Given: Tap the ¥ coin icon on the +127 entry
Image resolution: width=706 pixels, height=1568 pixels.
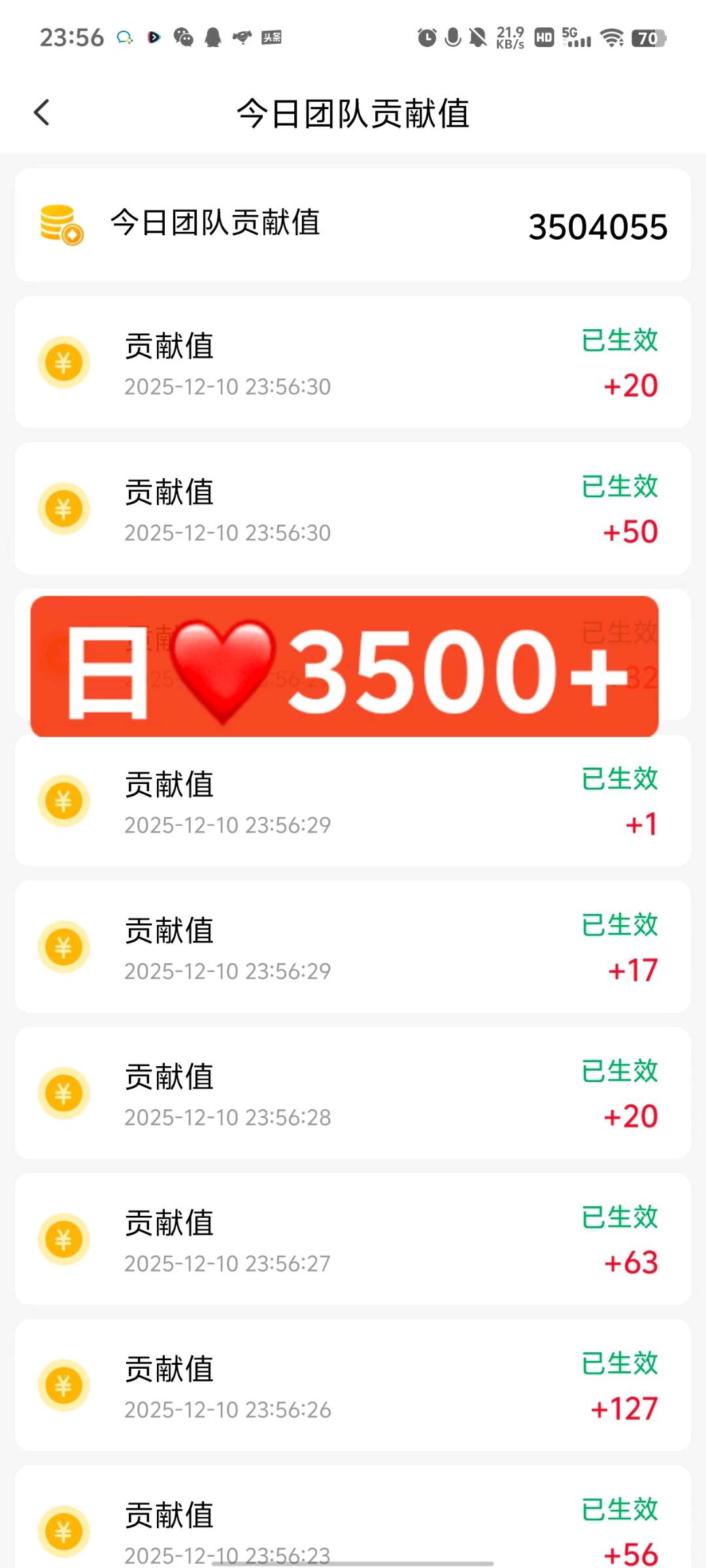Looking at the screenshot, I should (63, 1386).
